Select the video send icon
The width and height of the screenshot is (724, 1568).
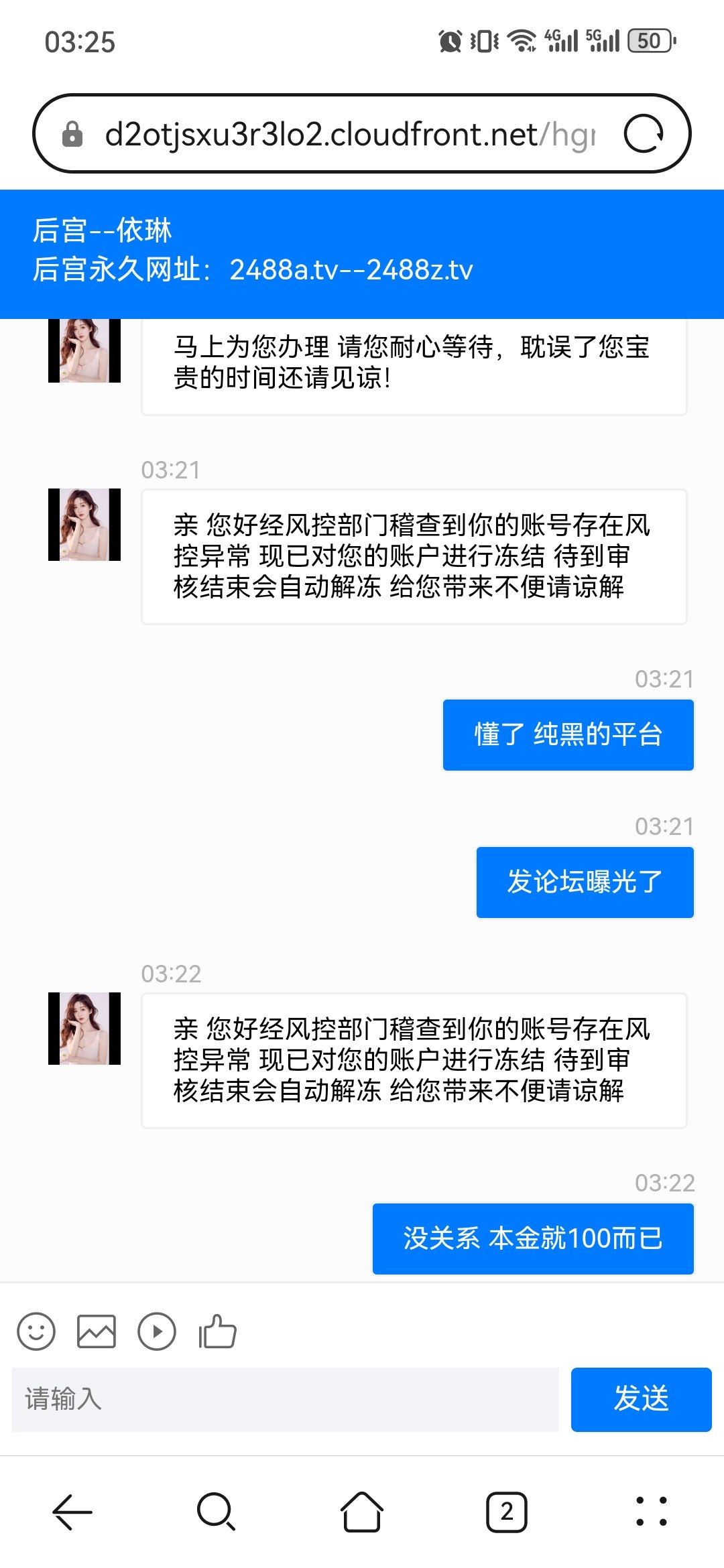pyautogui.click(x=158, y=1332)
